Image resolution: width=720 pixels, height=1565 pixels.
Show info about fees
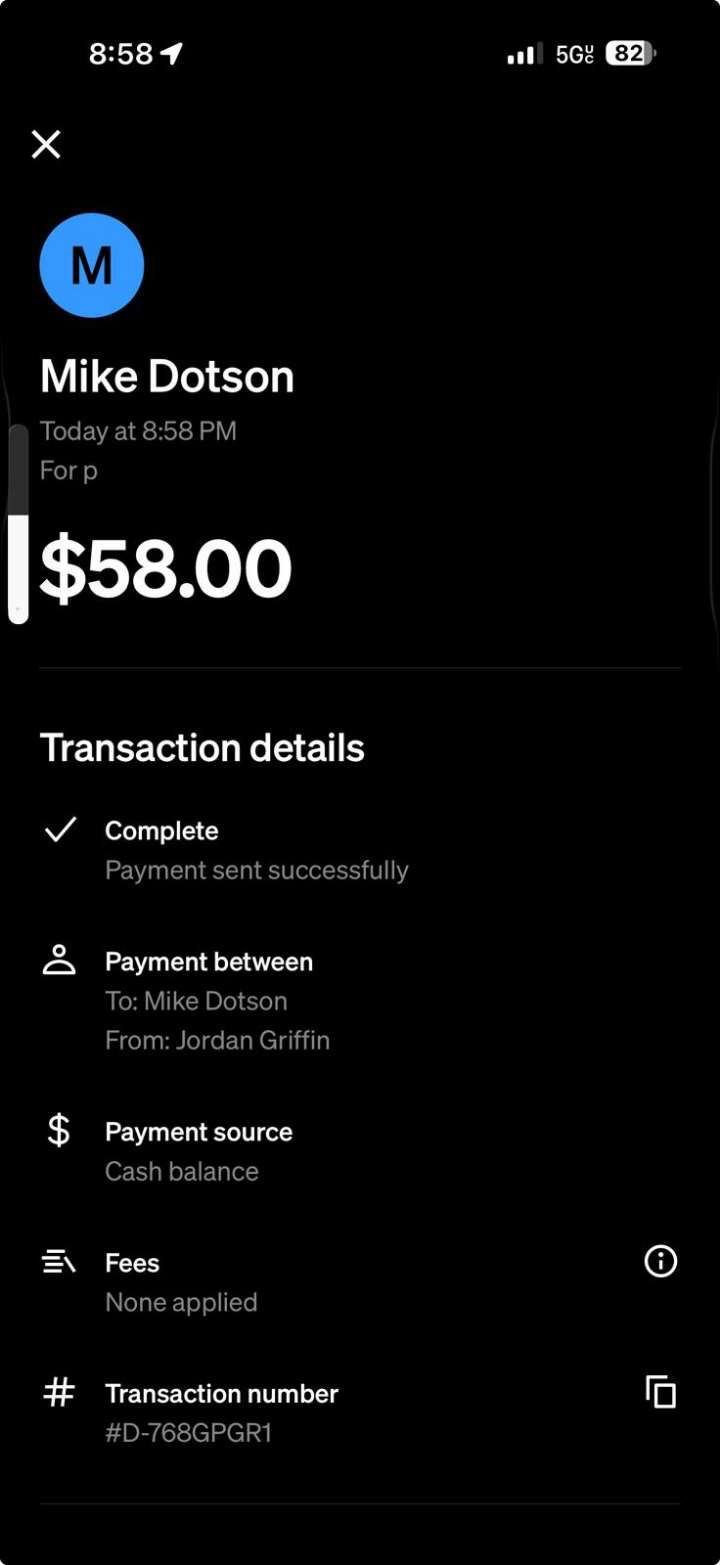click(x=660, y=1262)
